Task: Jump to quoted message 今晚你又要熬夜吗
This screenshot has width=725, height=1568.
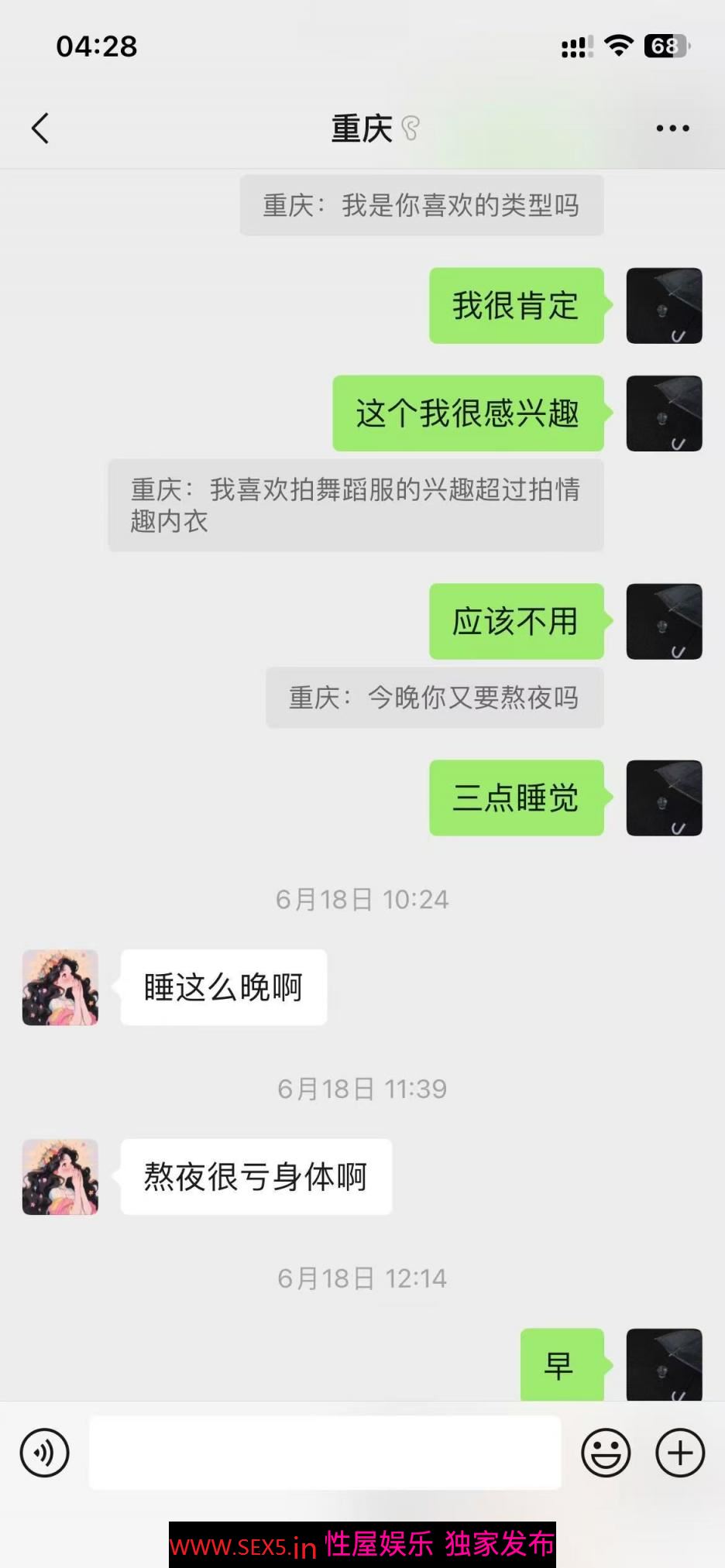Action: pos(434,698)
